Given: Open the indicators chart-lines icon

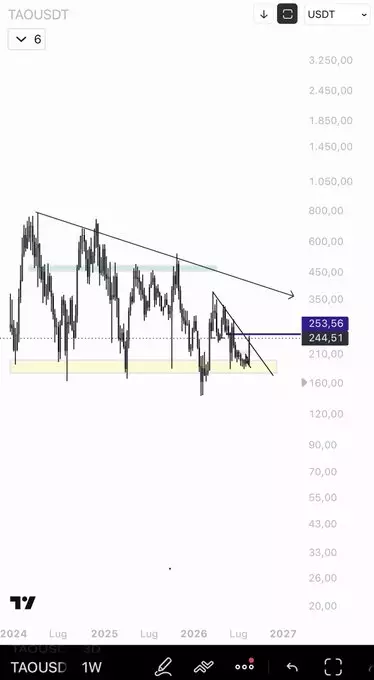Looking at the screenshot, I should [x=203, y=667].
